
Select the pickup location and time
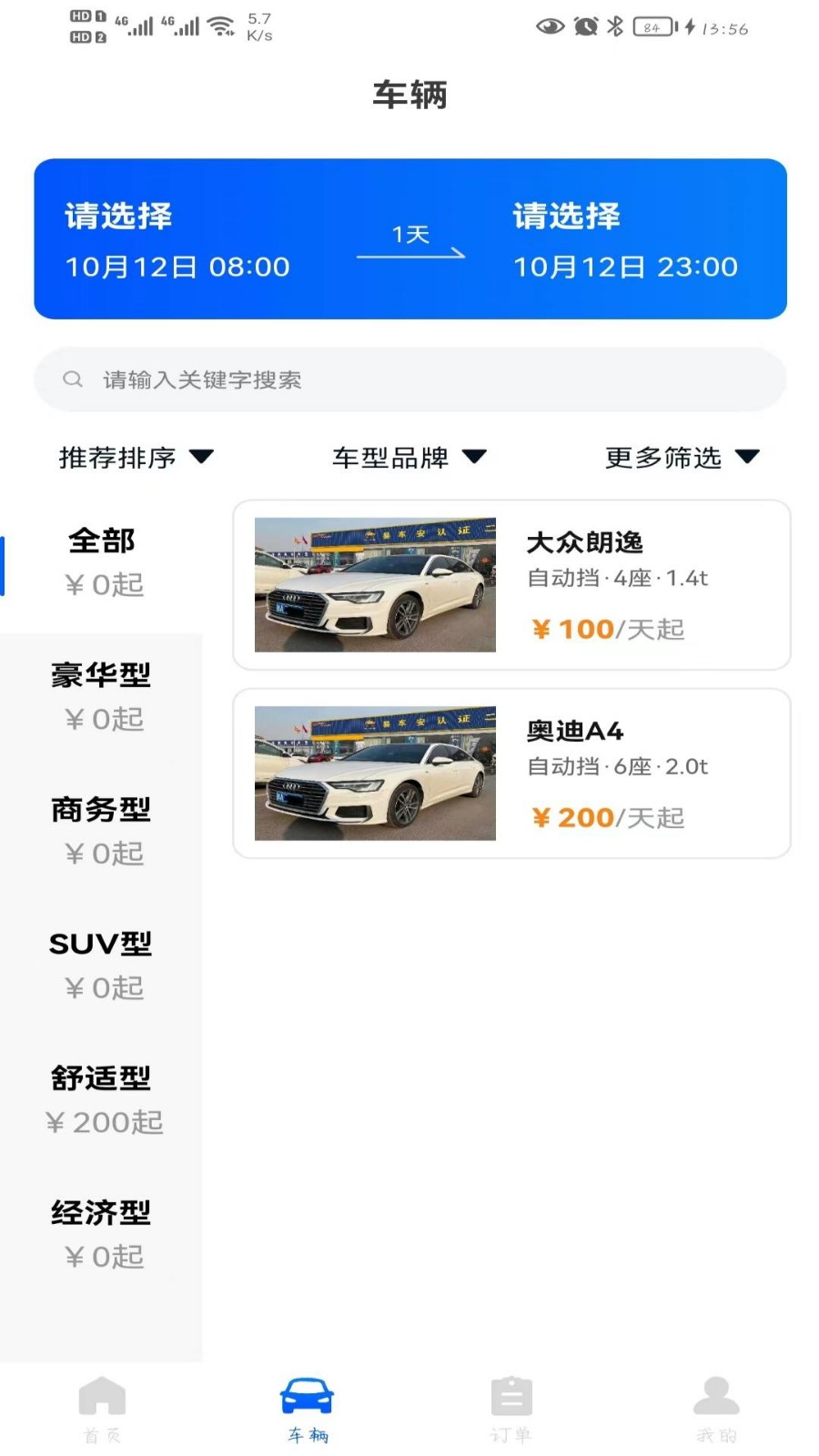[x=177, y=240]
